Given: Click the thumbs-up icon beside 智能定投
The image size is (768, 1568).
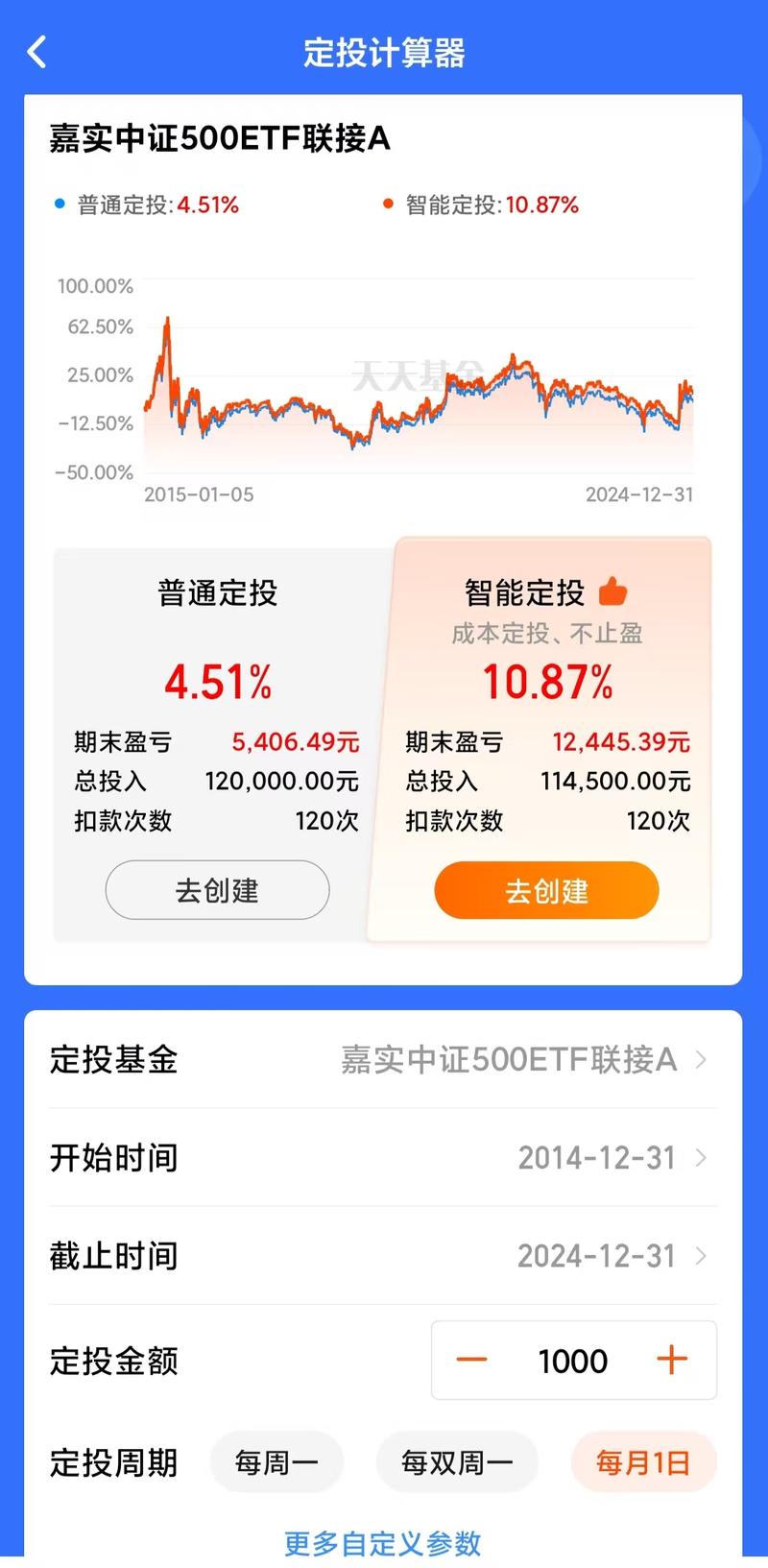Looking at the screenshot, I should (x=613, y=591).
